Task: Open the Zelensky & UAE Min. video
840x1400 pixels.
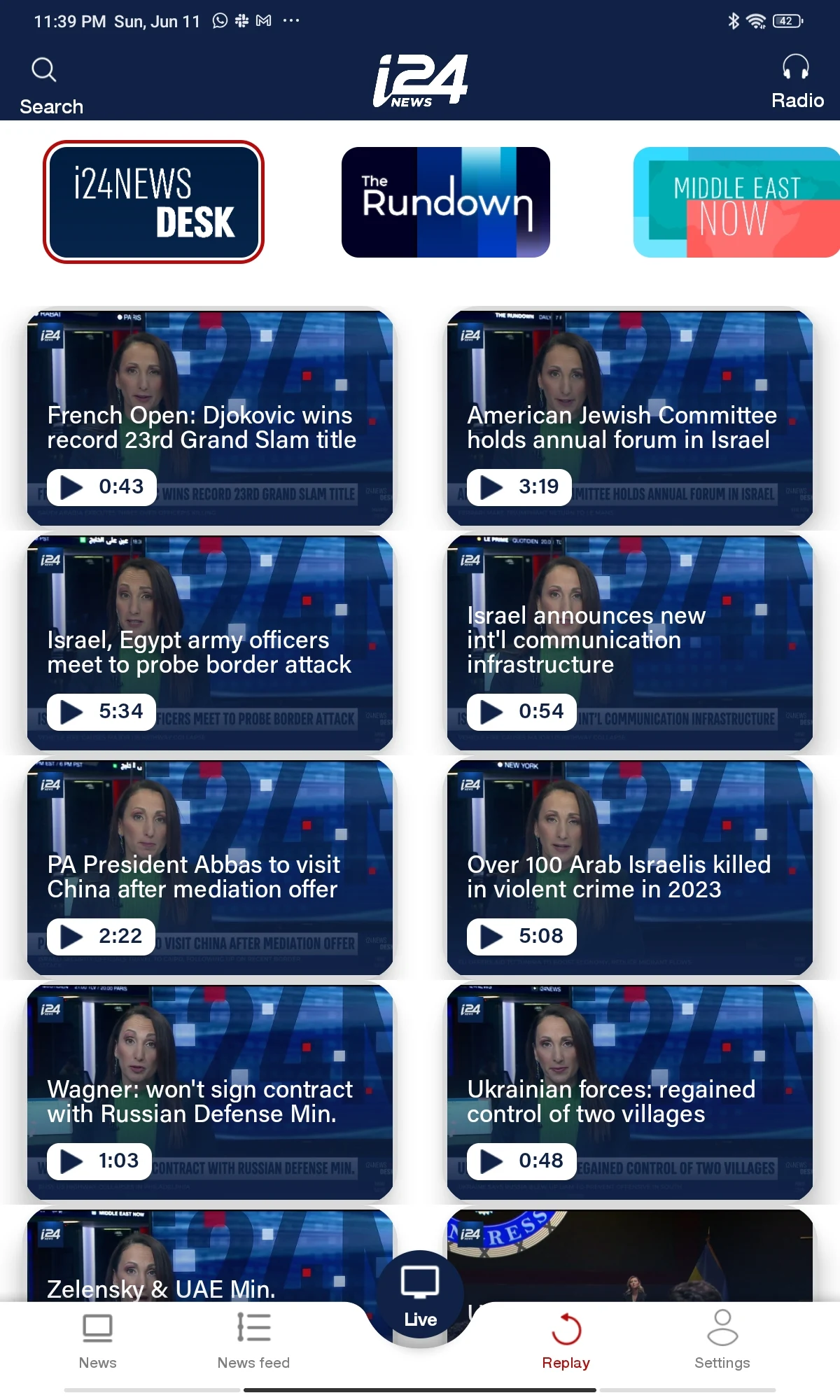Action: (x=210, y=1255)
